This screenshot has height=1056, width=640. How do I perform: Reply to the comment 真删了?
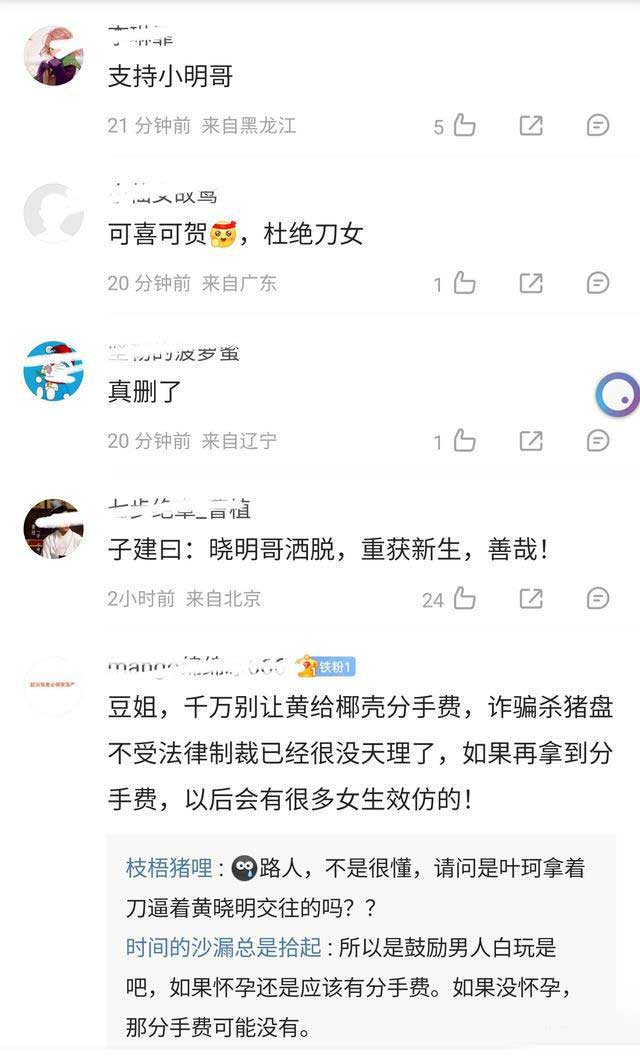598,441
